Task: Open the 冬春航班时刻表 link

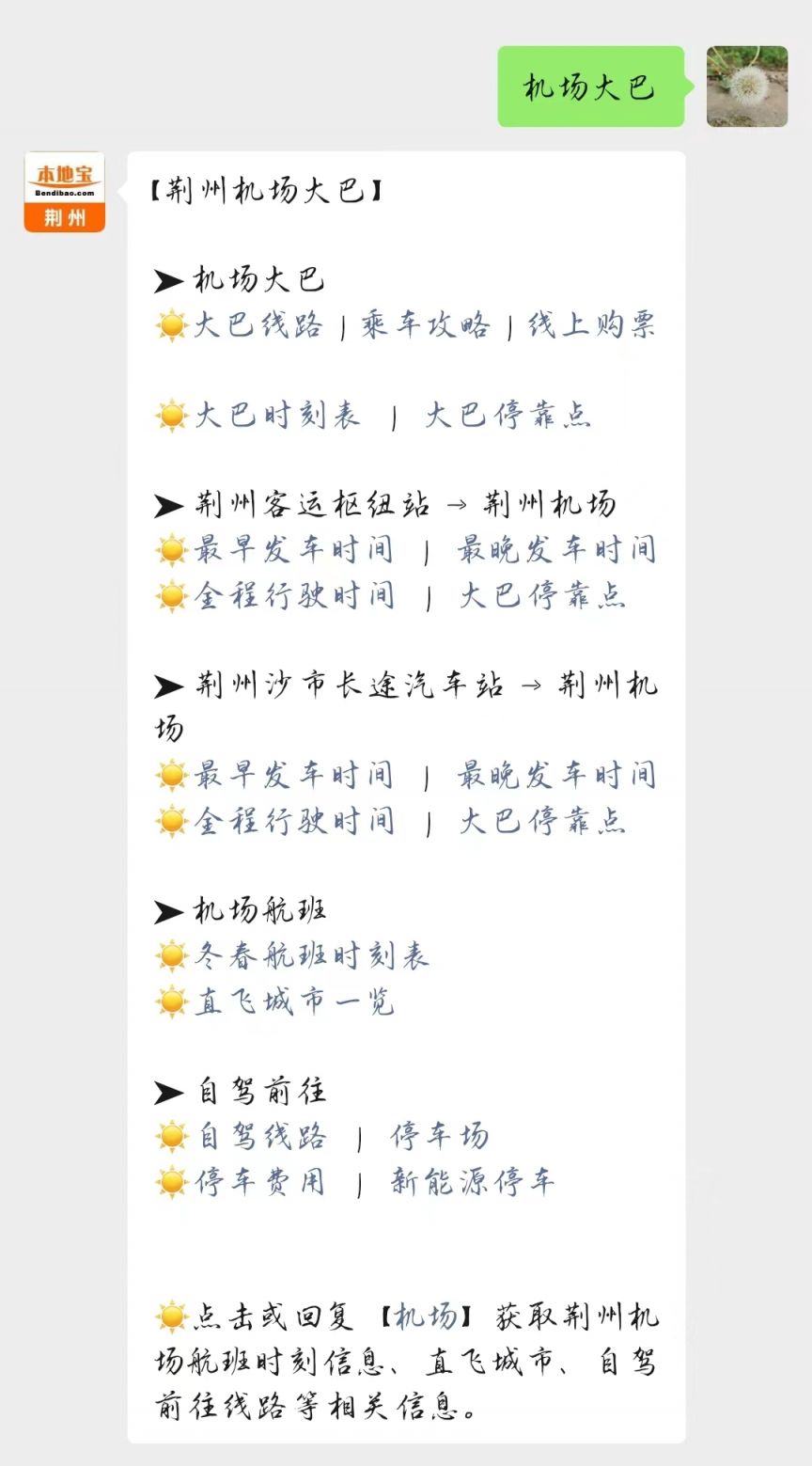Action: tap(311, 955)
